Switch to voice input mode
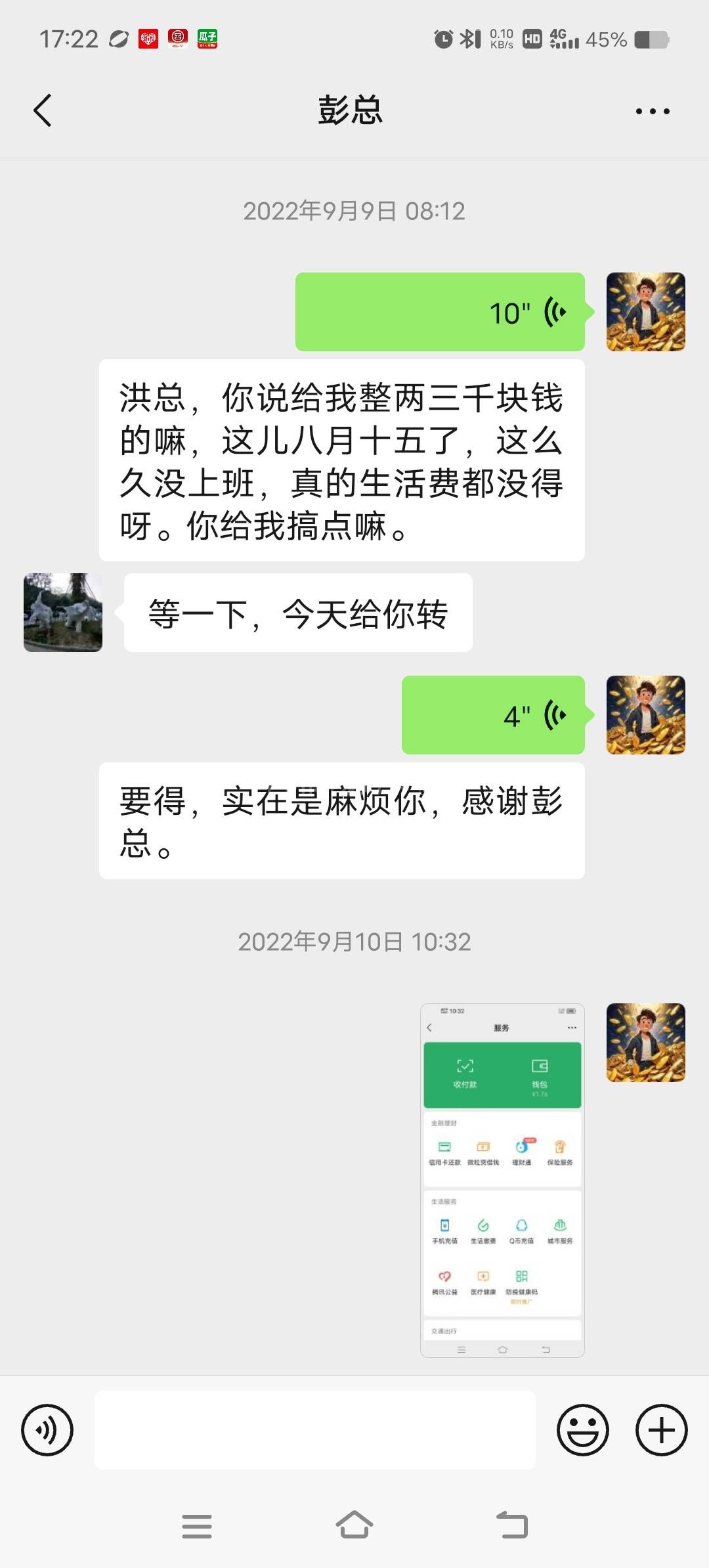 47,1430
